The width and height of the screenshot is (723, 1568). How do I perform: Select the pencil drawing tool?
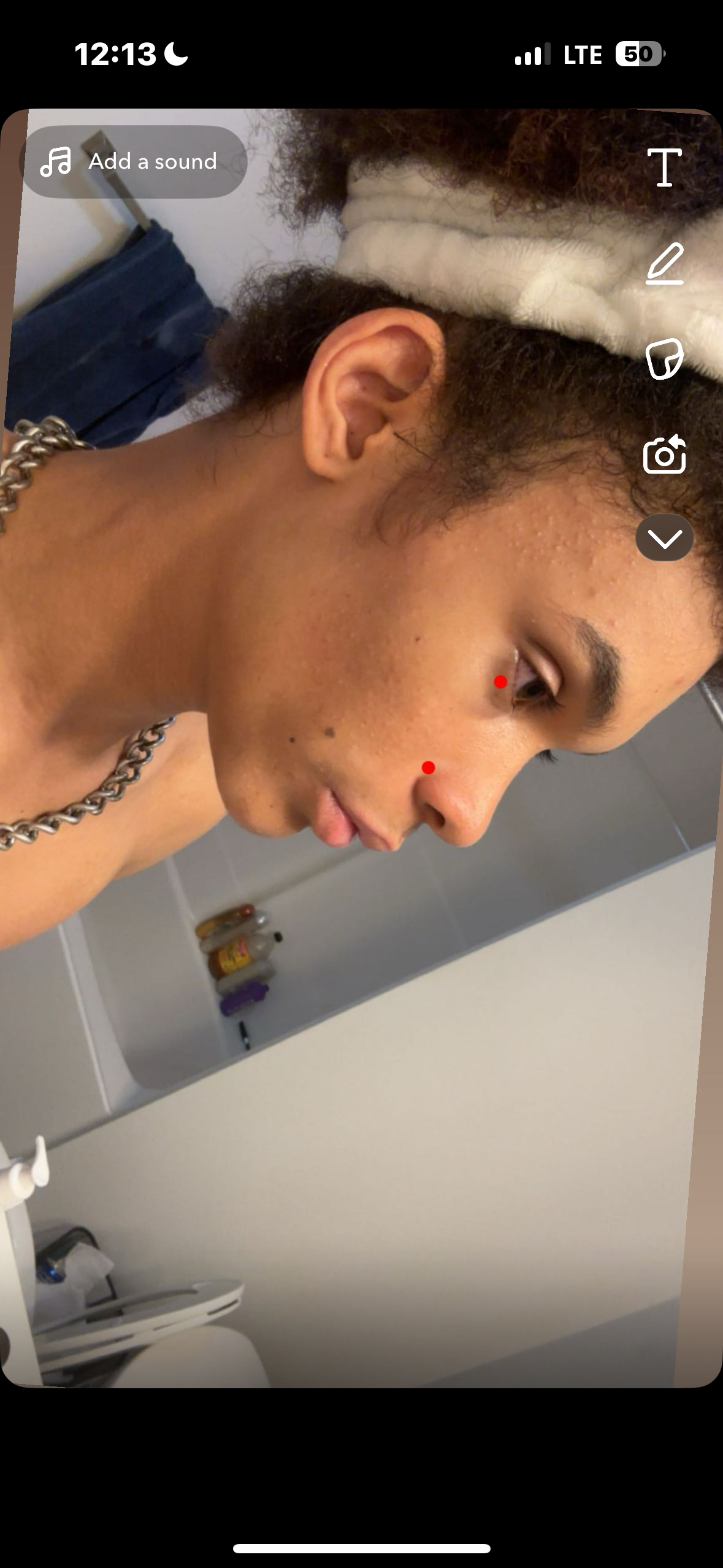[x=665, y=263]
